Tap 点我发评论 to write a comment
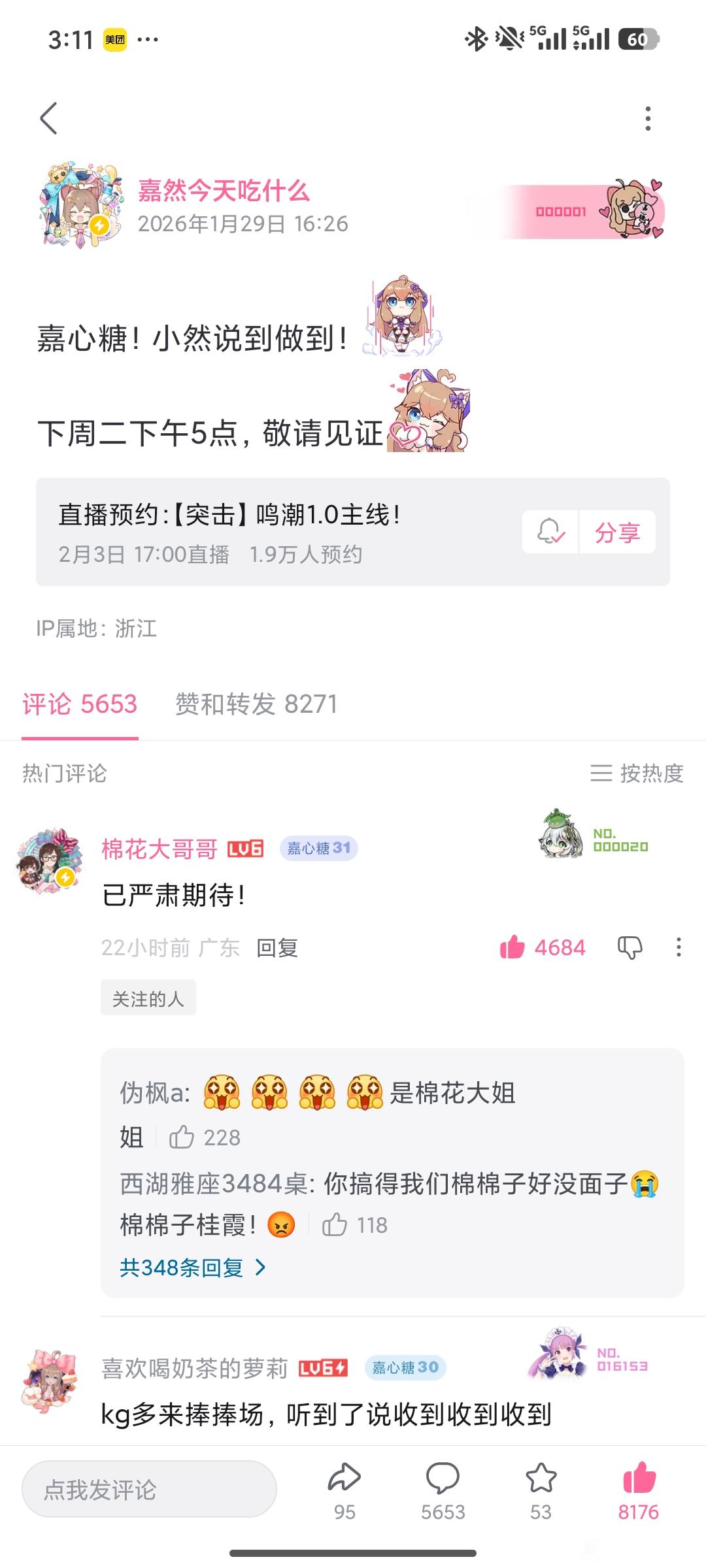 pyautogui.click(x=149, y=1490)
